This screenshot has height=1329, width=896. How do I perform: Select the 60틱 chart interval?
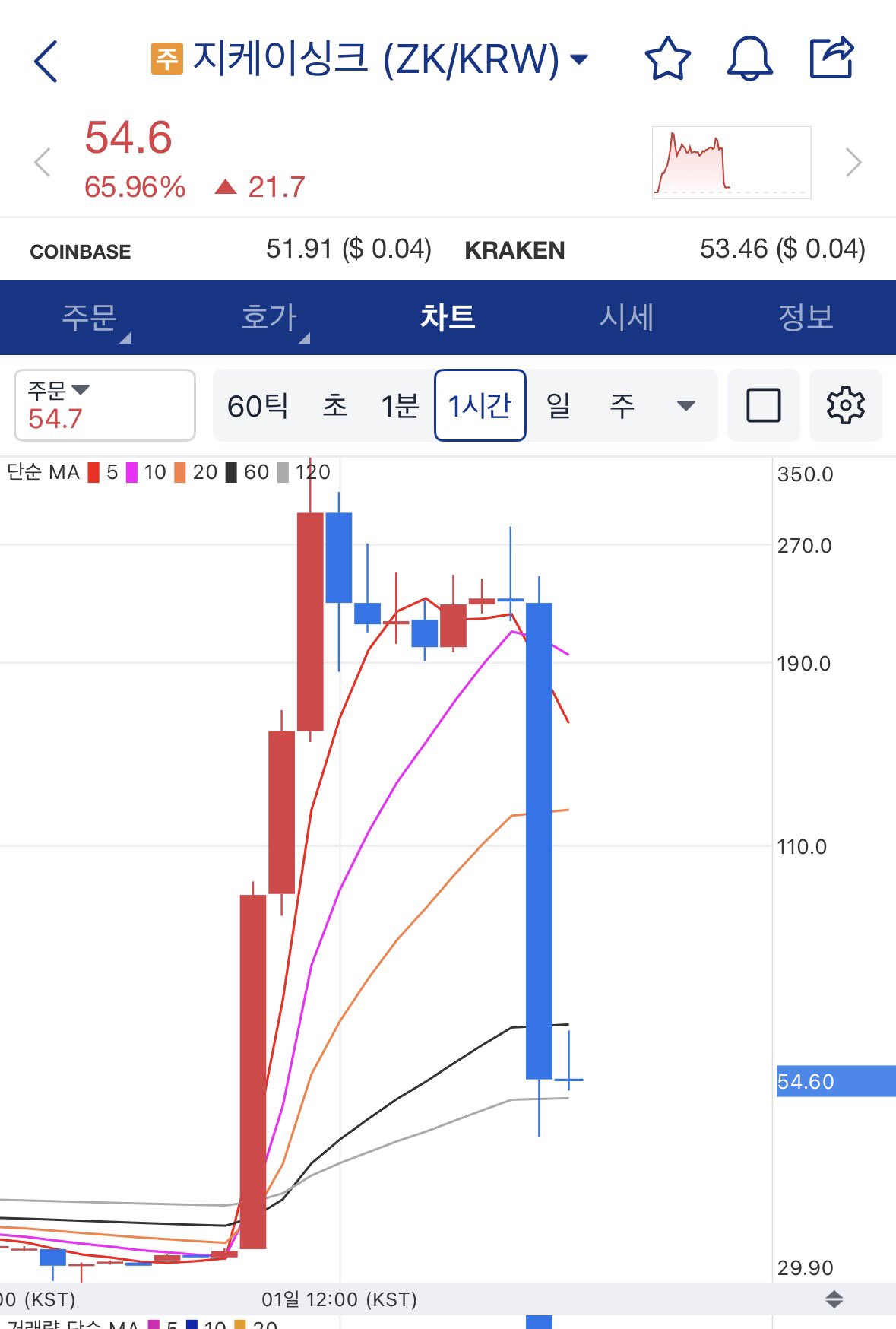258,406
